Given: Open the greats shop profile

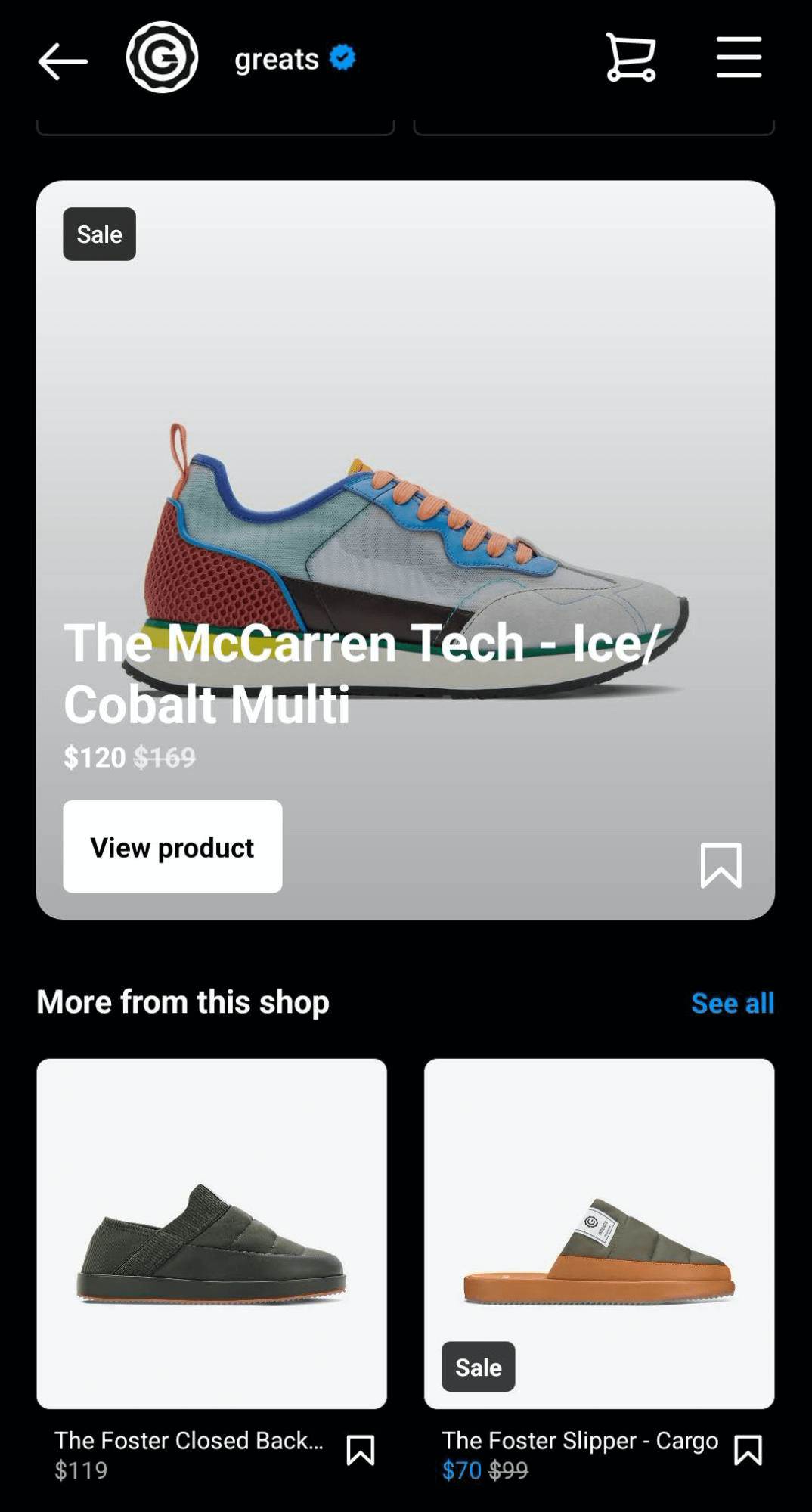Looking at the screenshot, I should point(277,59).
